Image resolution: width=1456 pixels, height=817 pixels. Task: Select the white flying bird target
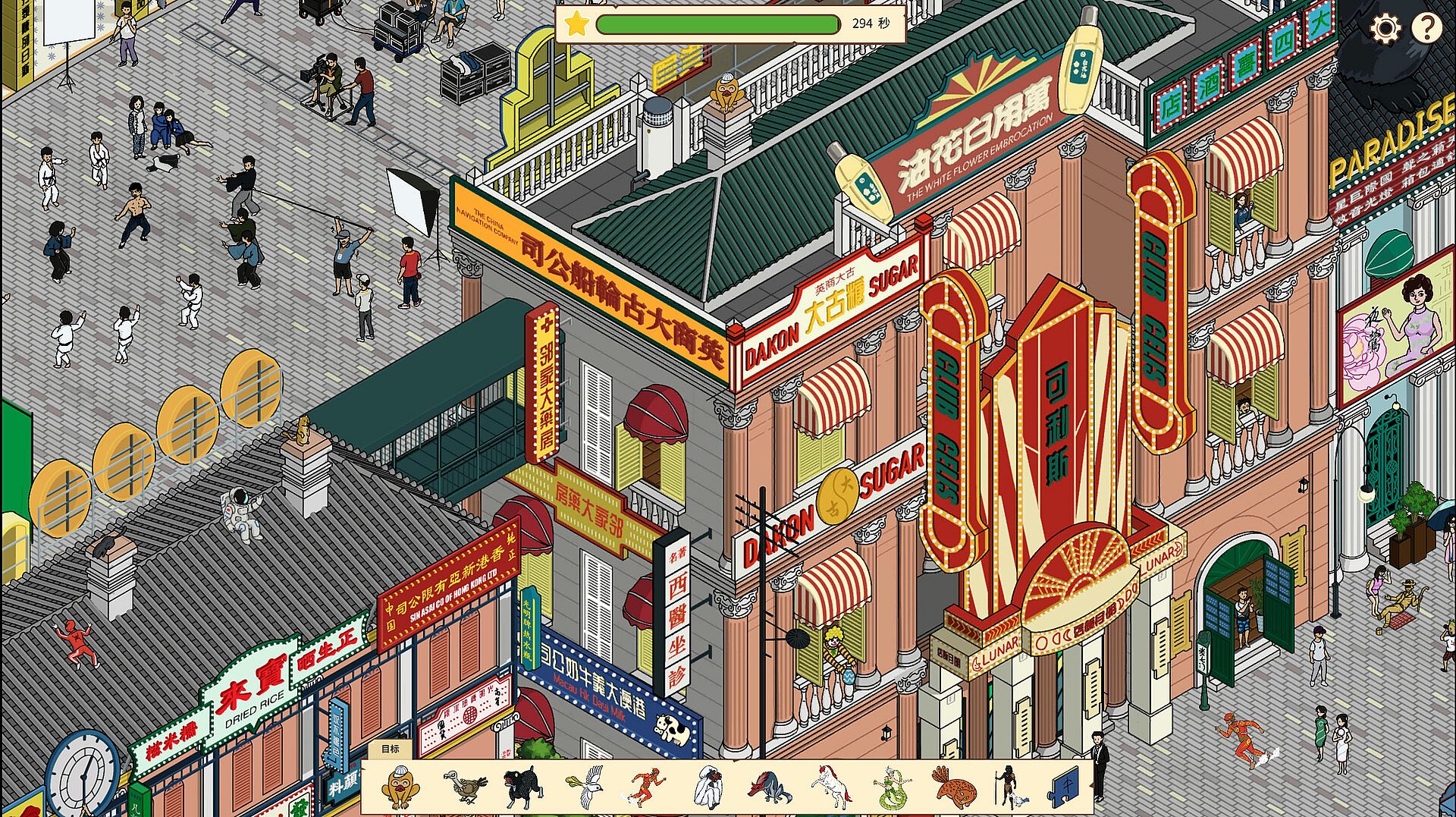coord(587,787)
